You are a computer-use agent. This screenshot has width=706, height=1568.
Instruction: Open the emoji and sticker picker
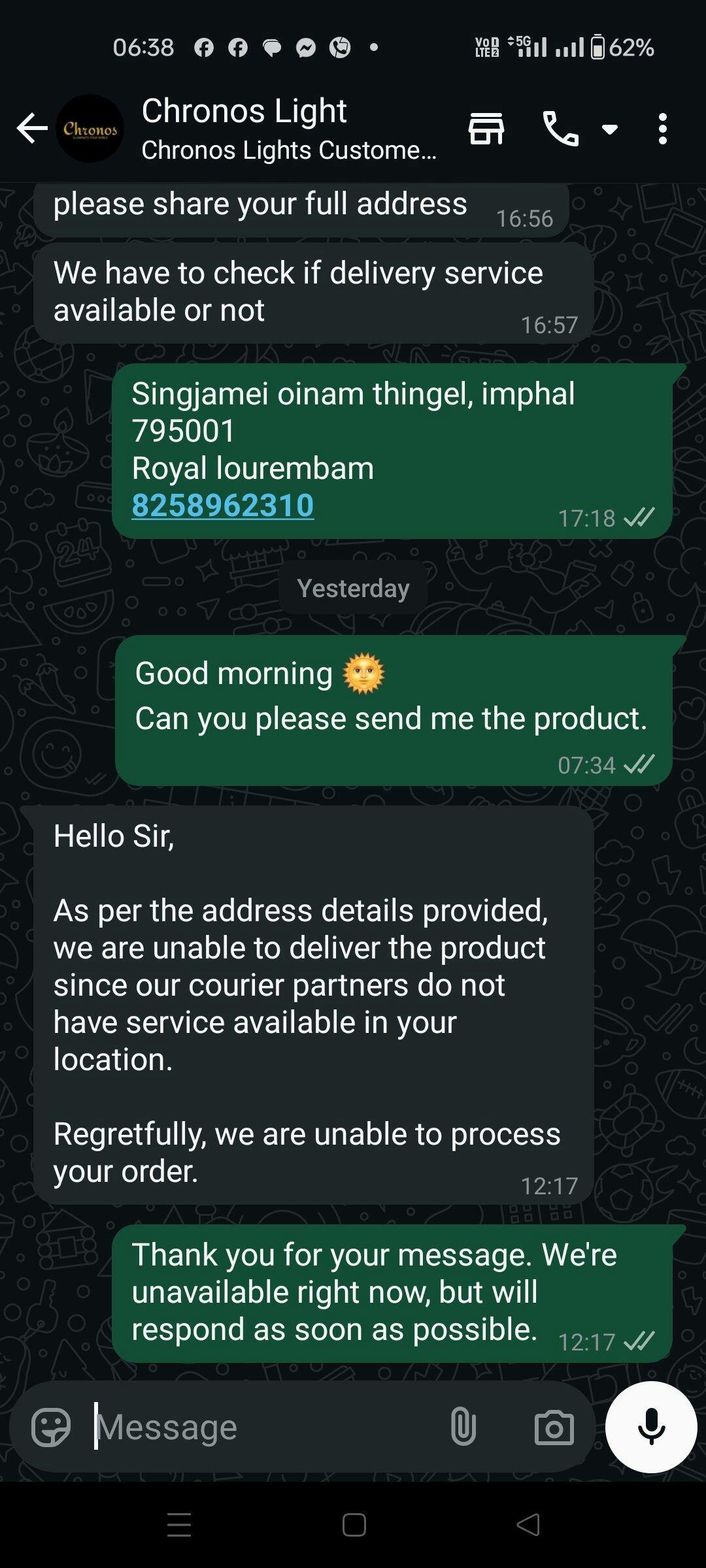51,1428
